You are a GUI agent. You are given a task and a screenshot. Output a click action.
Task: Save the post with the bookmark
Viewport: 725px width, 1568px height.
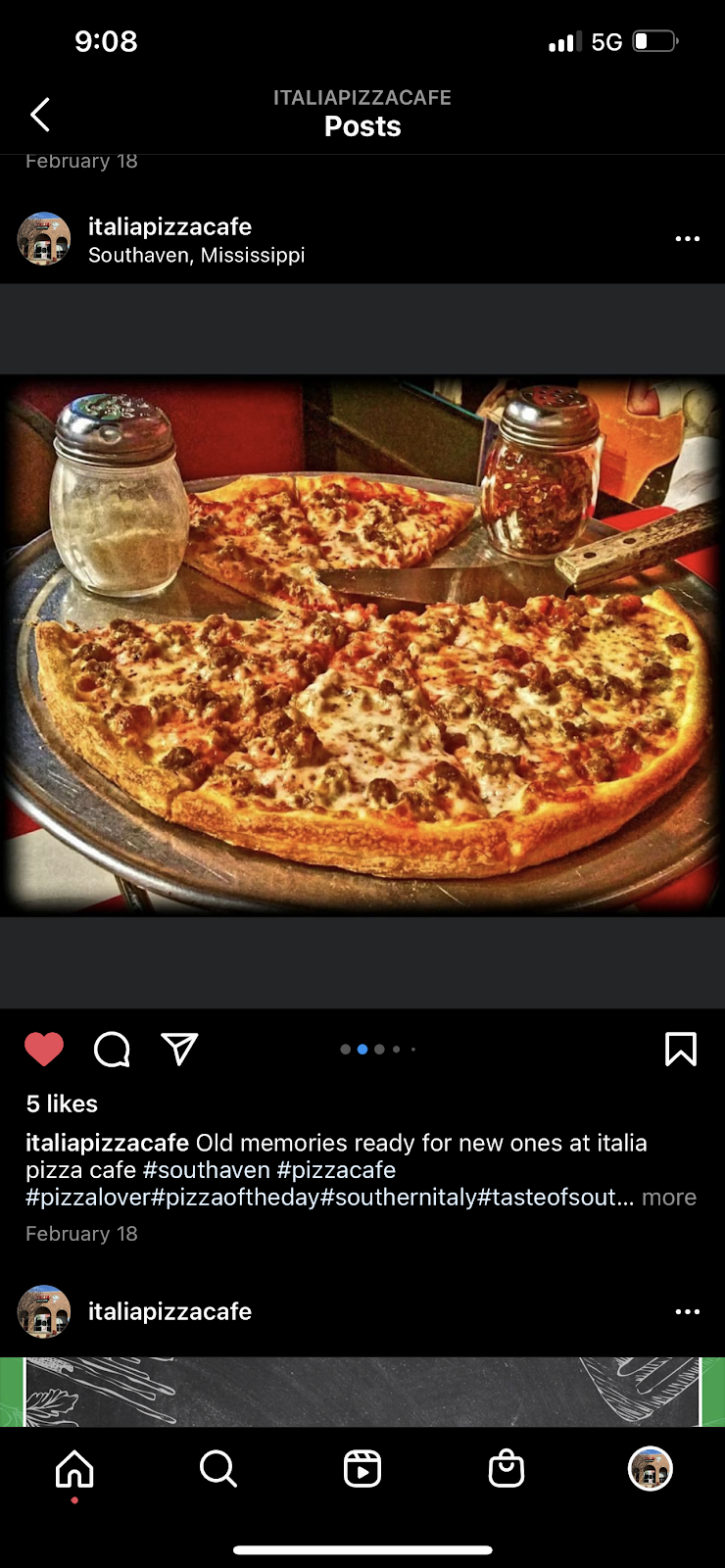[681, 1049]
